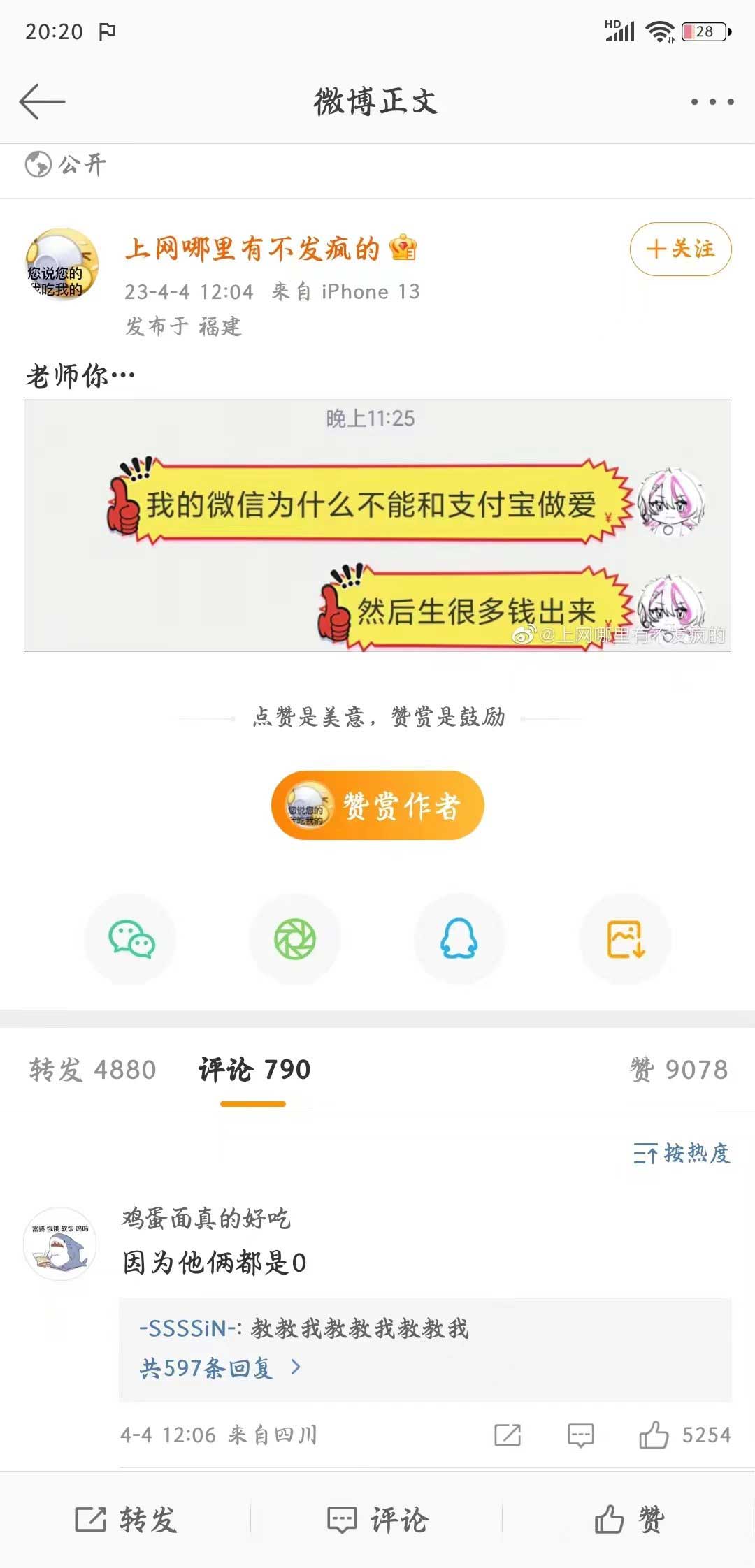755x1568 pixels.
Task: Reply to 鸡蛋面真的好吃's comment
Action: coord(580,1435)
